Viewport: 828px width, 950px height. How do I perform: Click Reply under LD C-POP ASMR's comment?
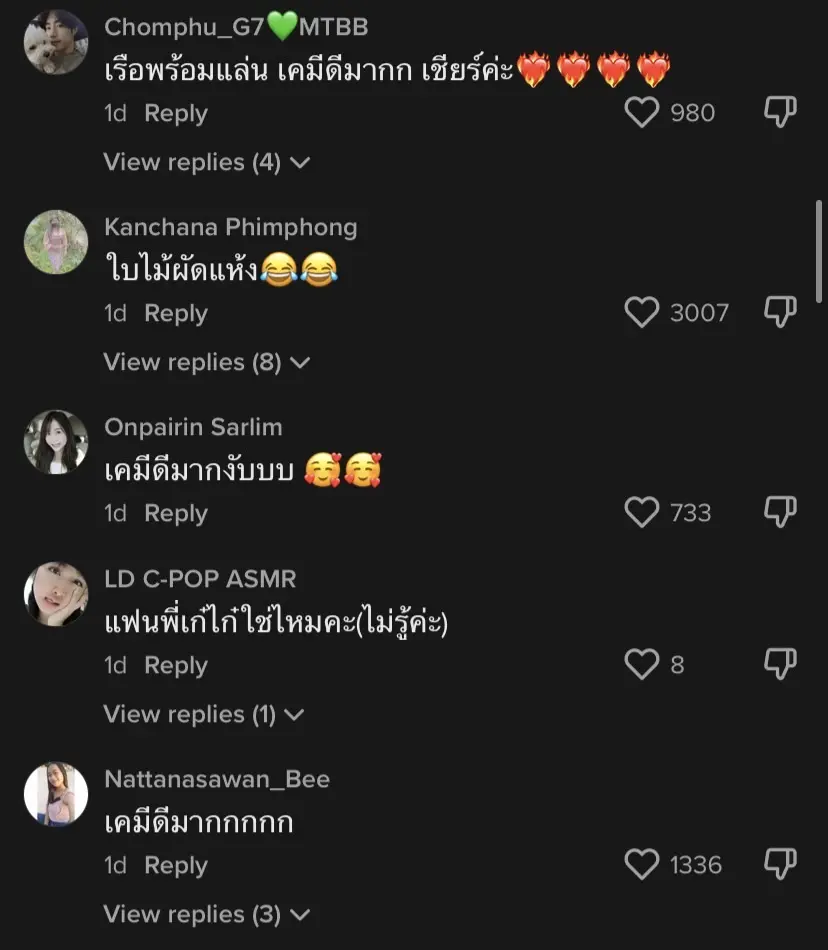pyautogui.click(x=176, y=664)
